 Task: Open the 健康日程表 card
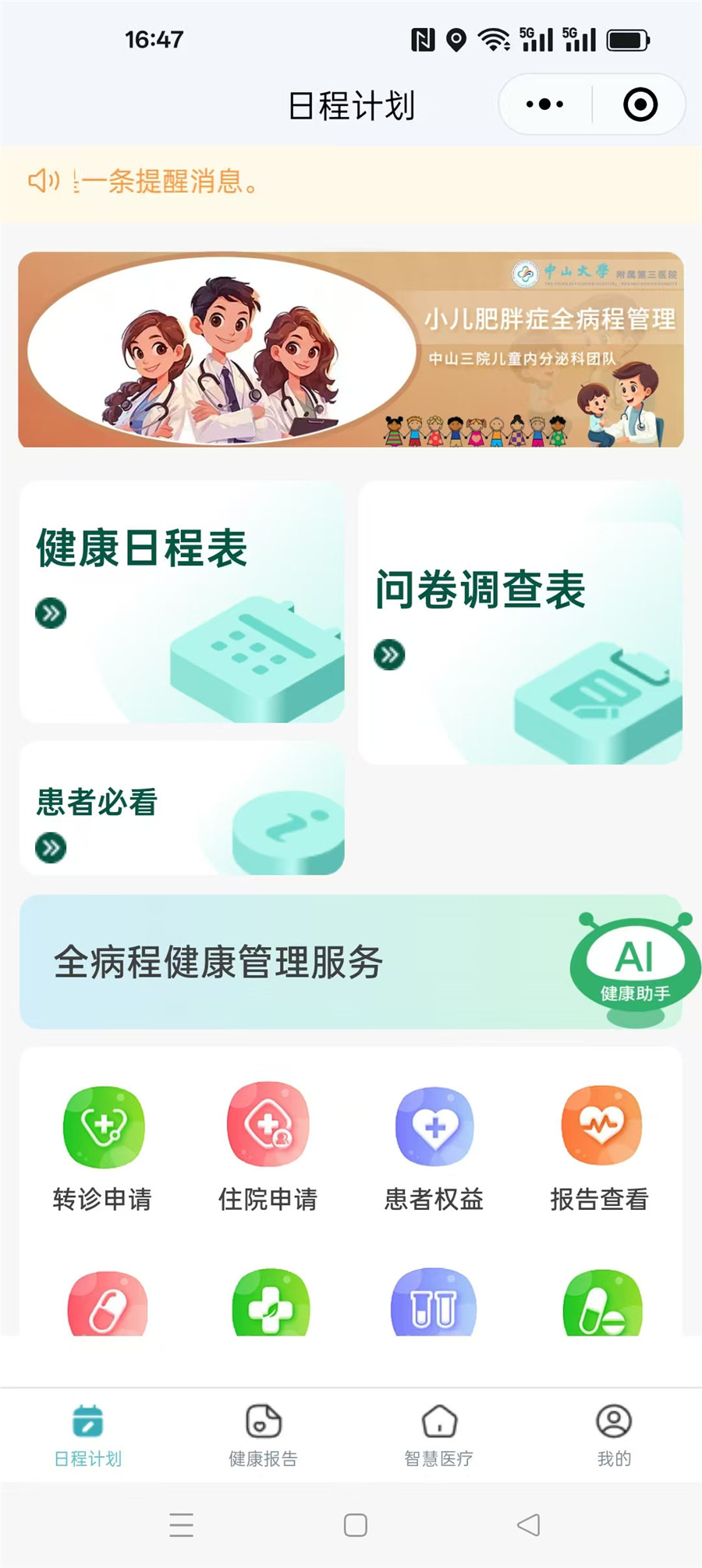(182, 601)
